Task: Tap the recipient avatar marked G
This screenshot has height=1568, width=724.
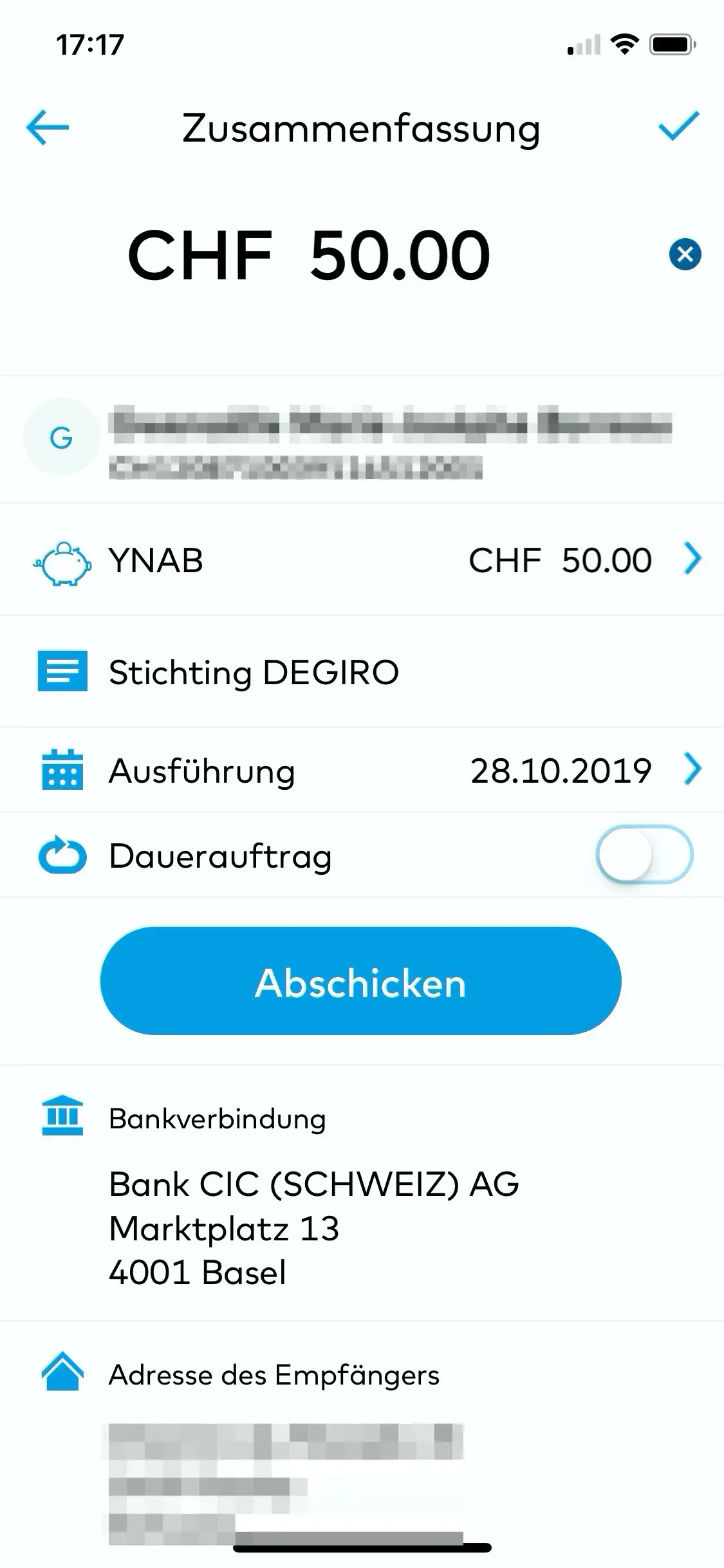Action: tap(61, 436)
